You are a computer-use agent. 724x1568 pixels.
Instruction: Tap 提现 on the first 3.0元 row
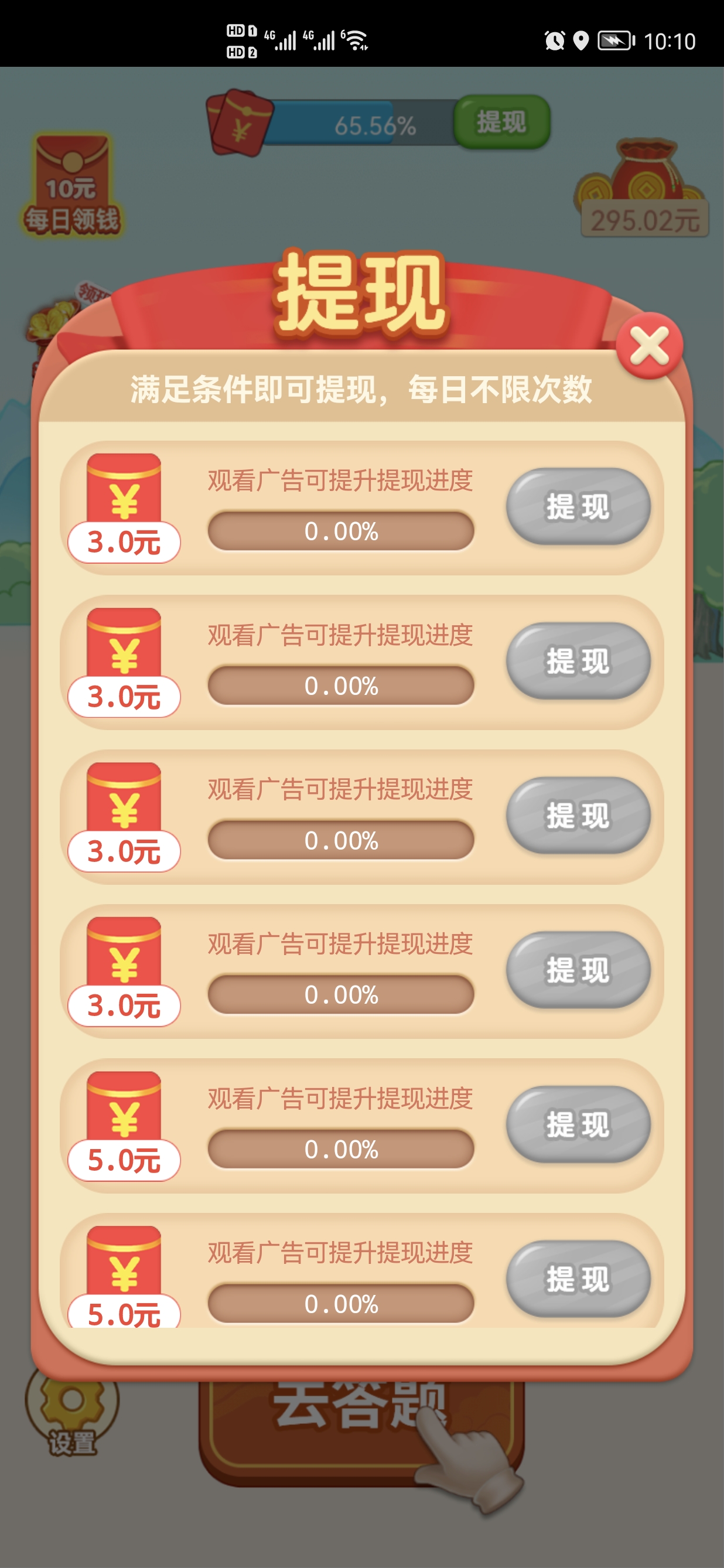[x=578, y=506]
